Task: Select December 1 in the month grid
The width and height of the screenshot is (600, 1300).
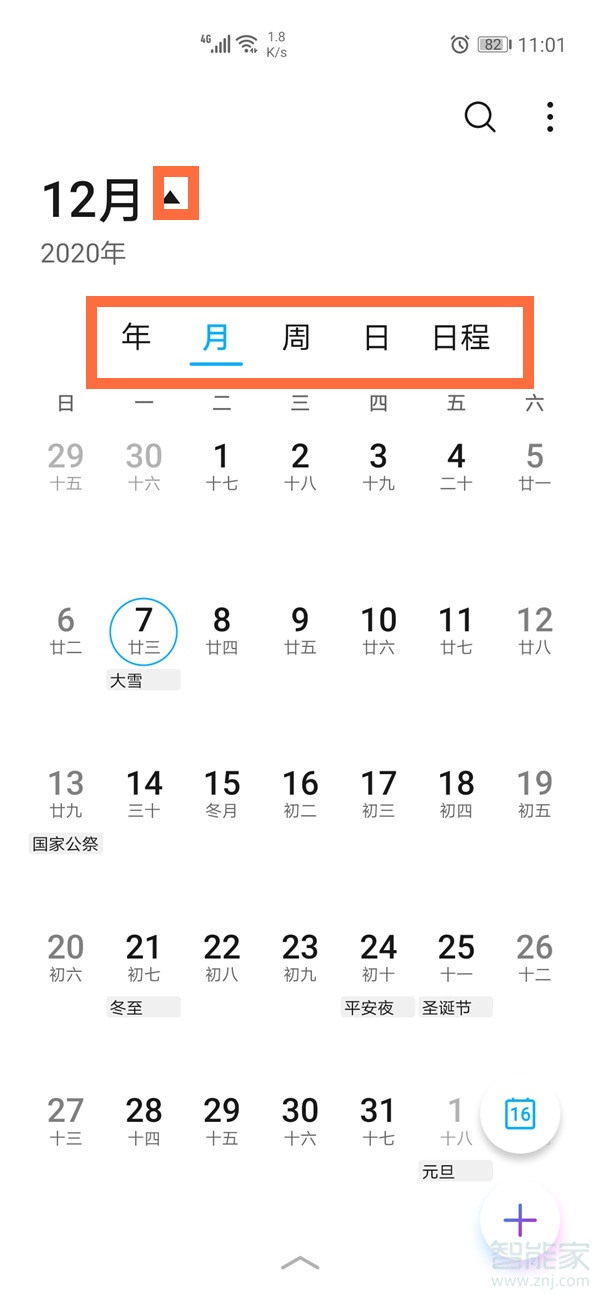Action: click(222, 466)
